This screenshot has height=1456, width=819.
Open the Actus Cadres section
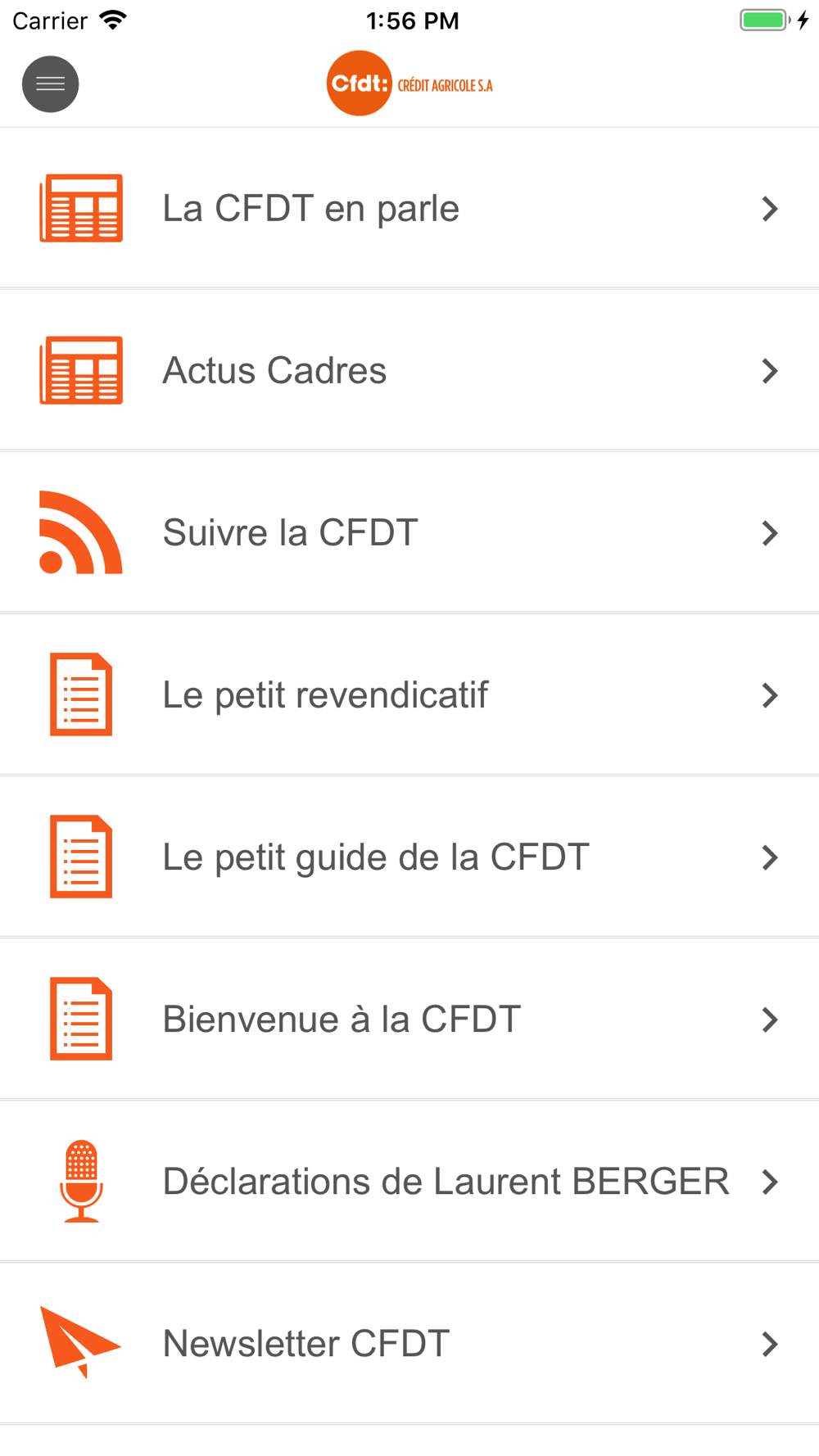409,370
